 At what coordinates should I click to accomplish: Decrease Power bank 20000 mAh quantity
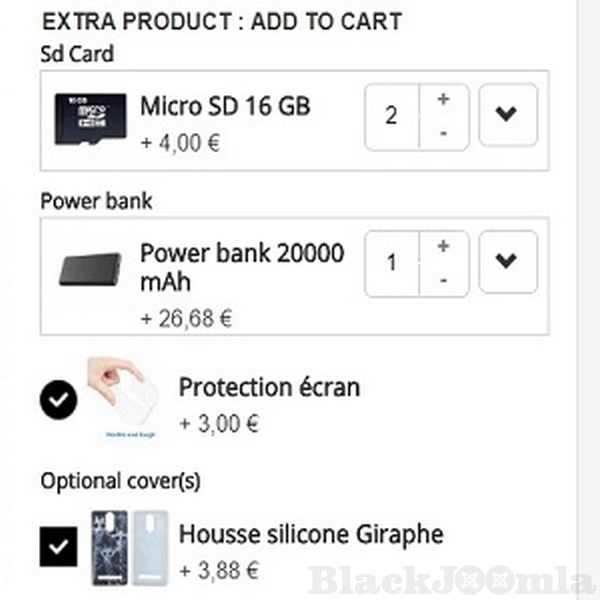click(x=444, y=280)
